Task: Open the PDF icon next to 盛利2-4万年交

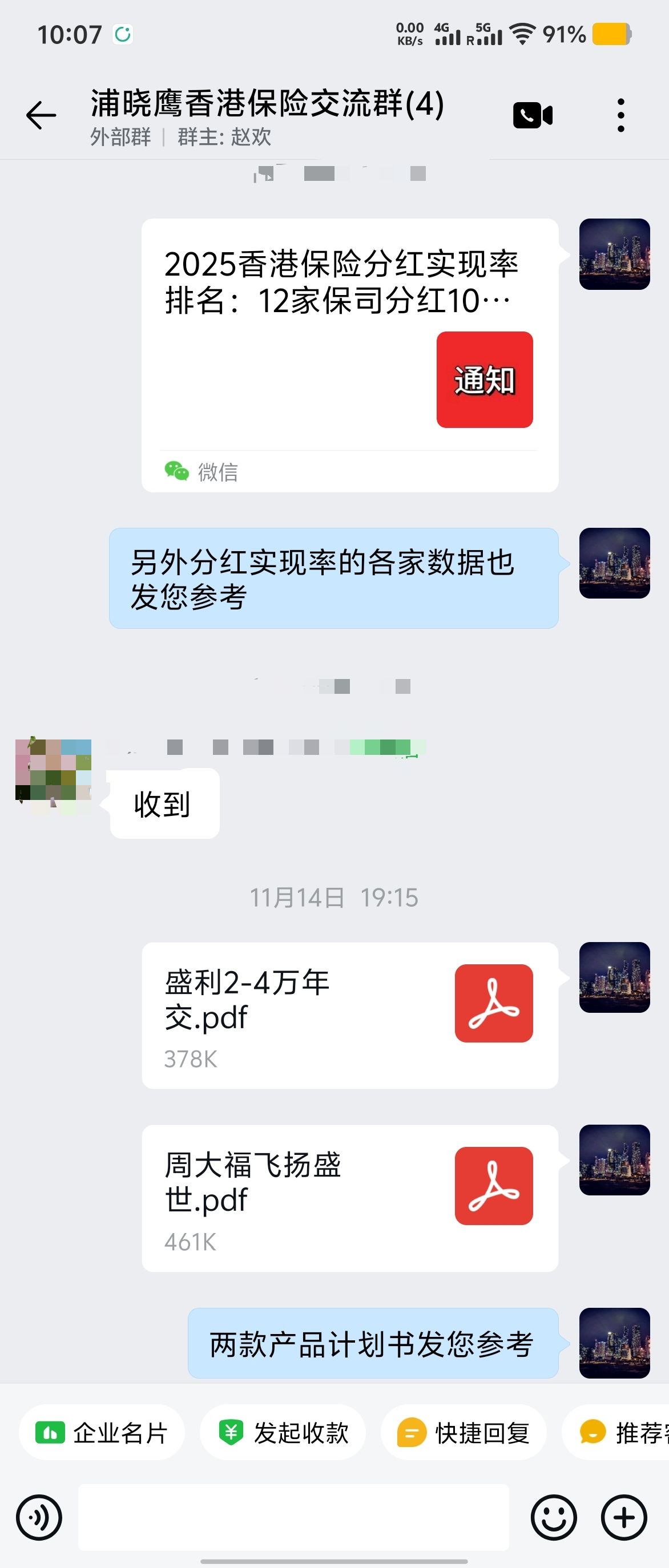Action: click(494, 1003)
